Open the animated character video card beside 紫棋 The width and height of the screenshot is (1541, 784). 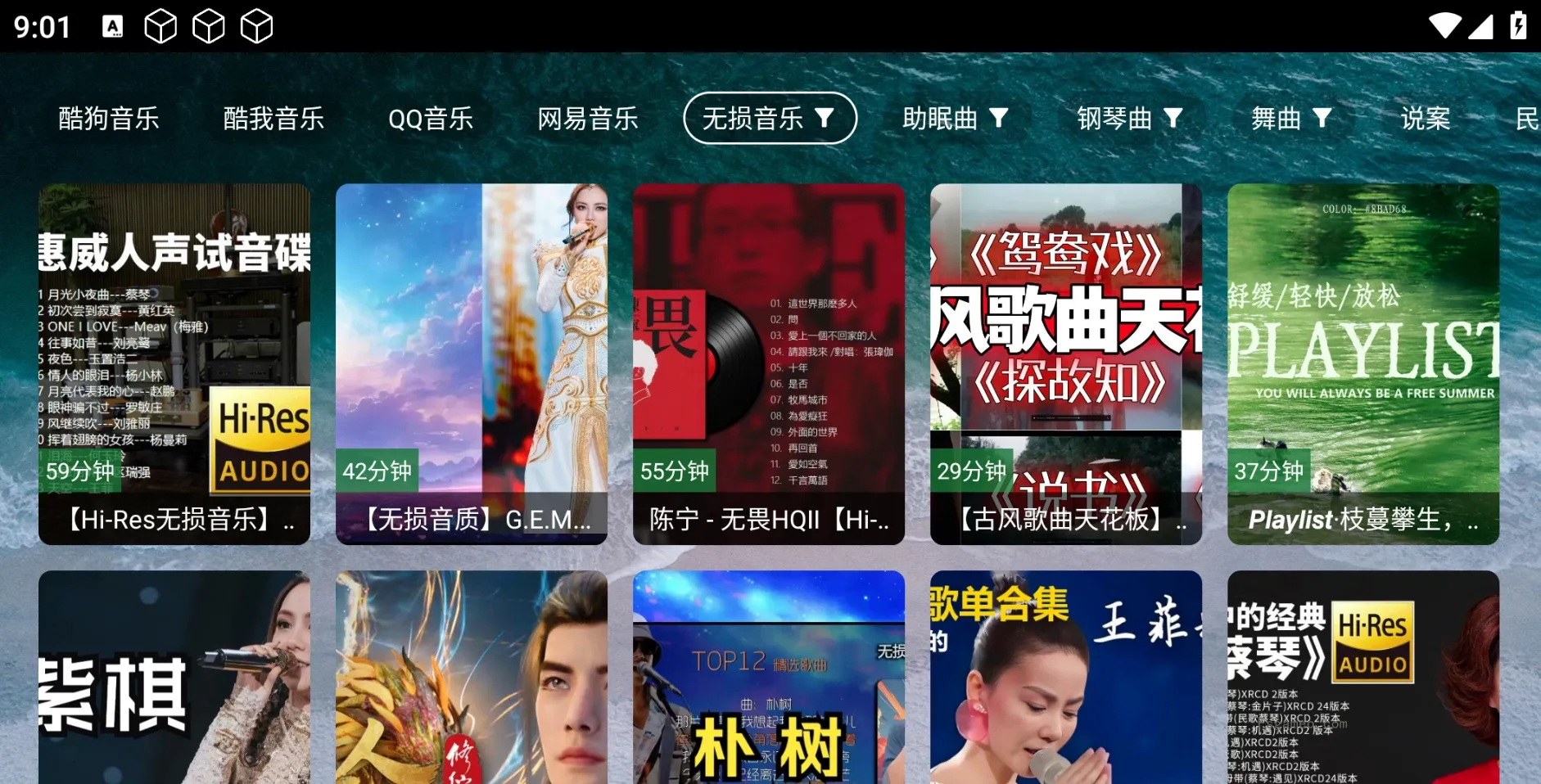pyautogui.click(x=472, y=678)
